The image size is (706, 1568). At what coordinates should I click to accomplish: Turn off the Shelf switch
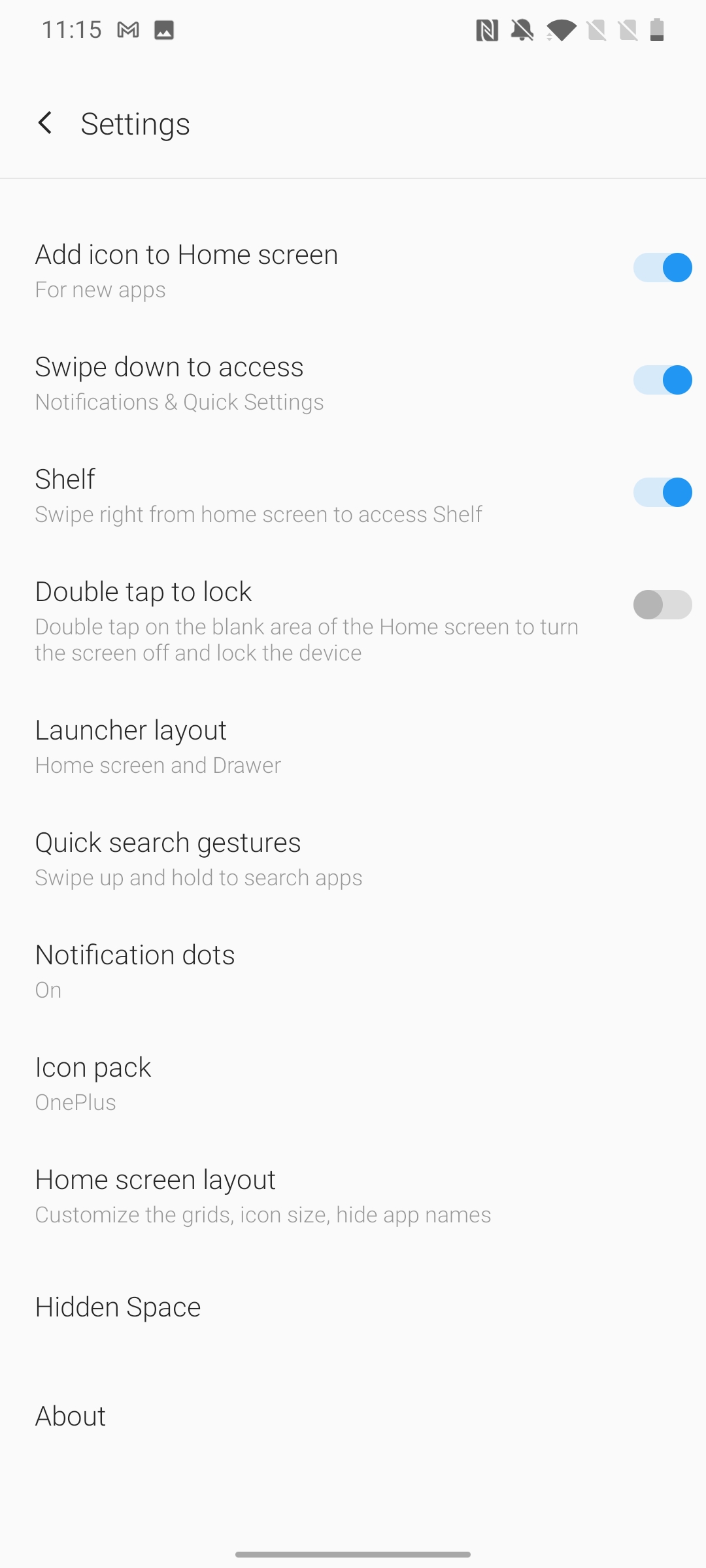(662, 493)
